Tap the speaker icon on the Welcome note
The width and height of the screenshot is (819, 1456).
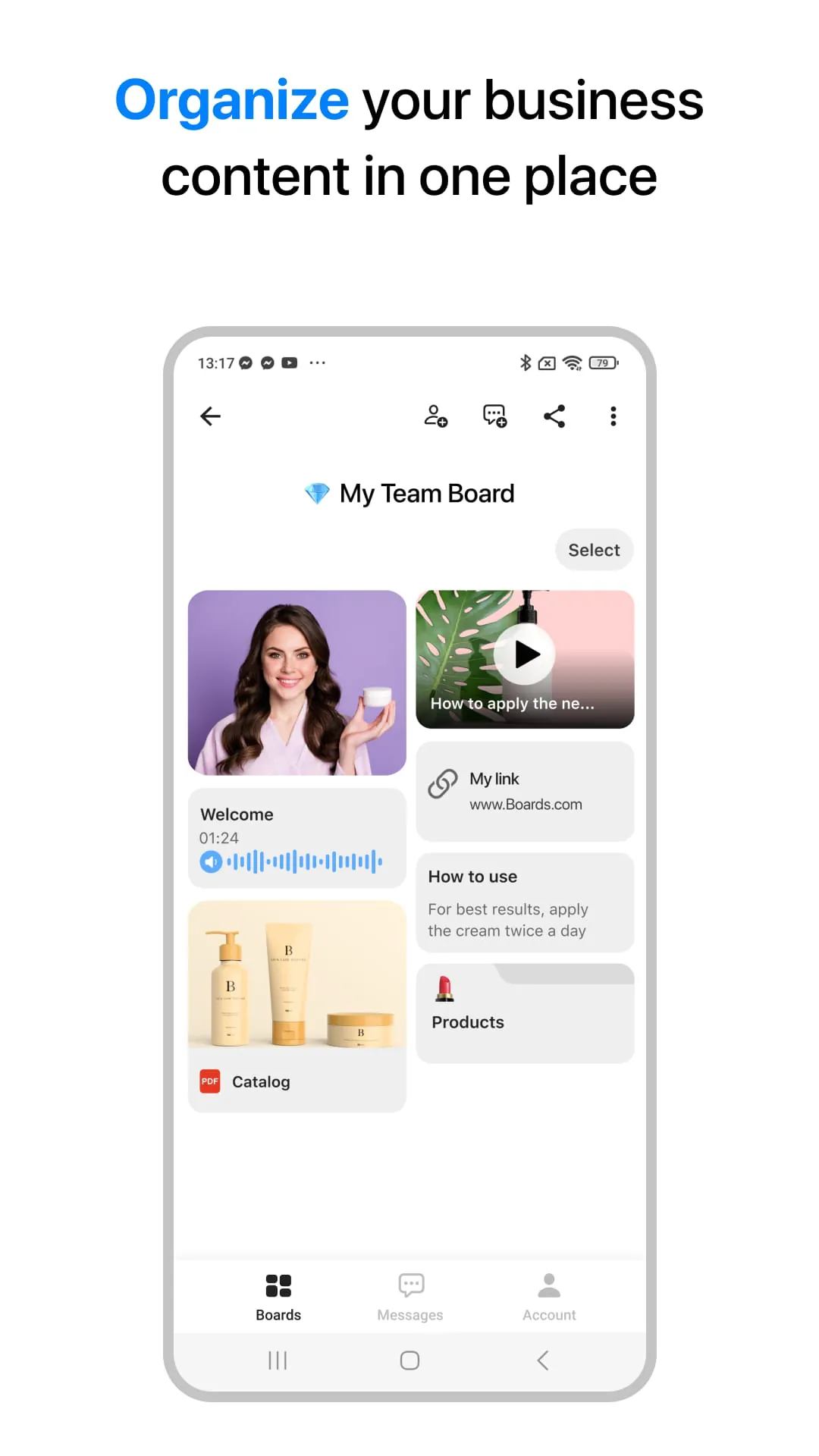click(211, 861)
